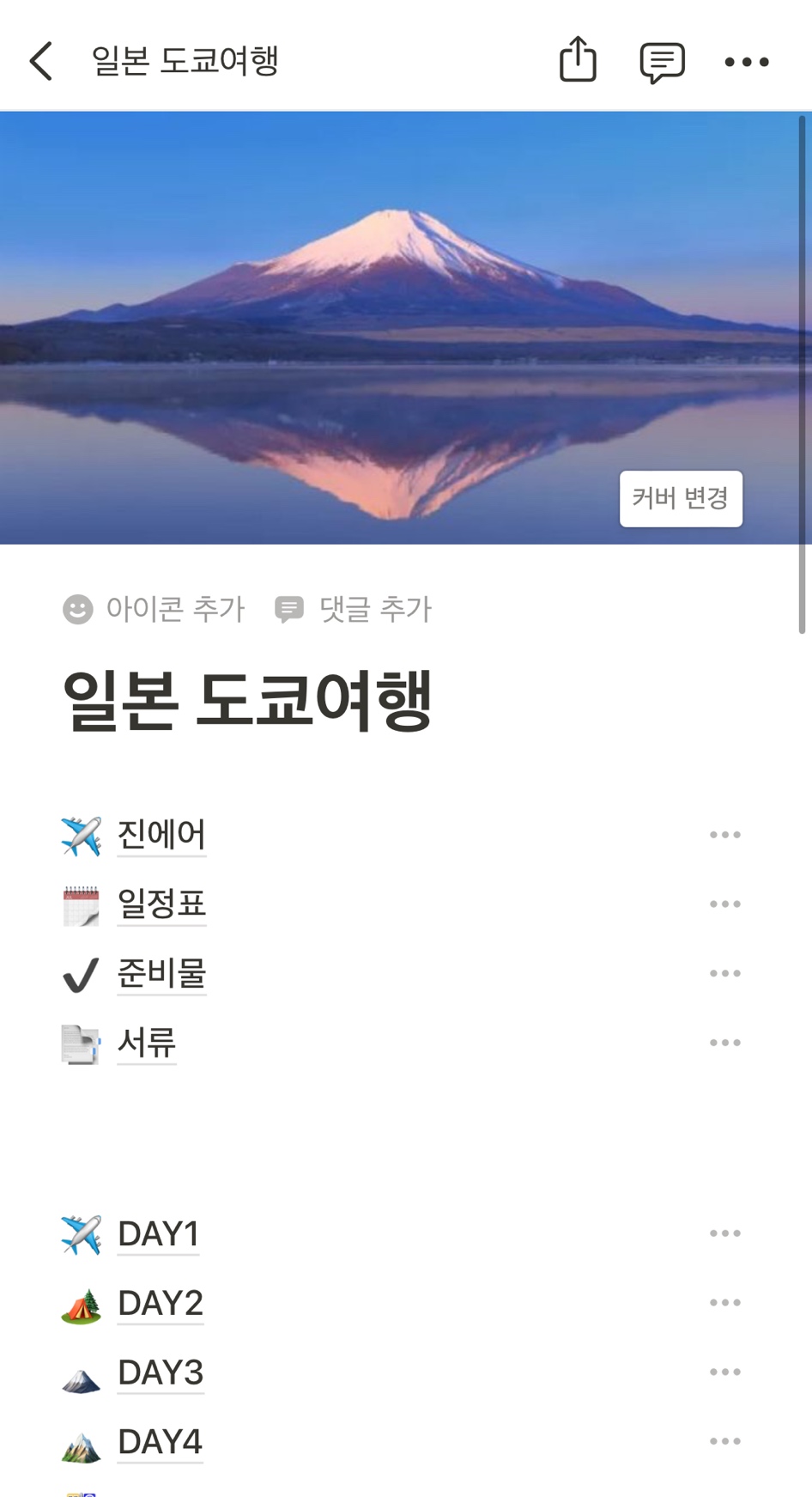Open more options for 진에어

[724, 835]
